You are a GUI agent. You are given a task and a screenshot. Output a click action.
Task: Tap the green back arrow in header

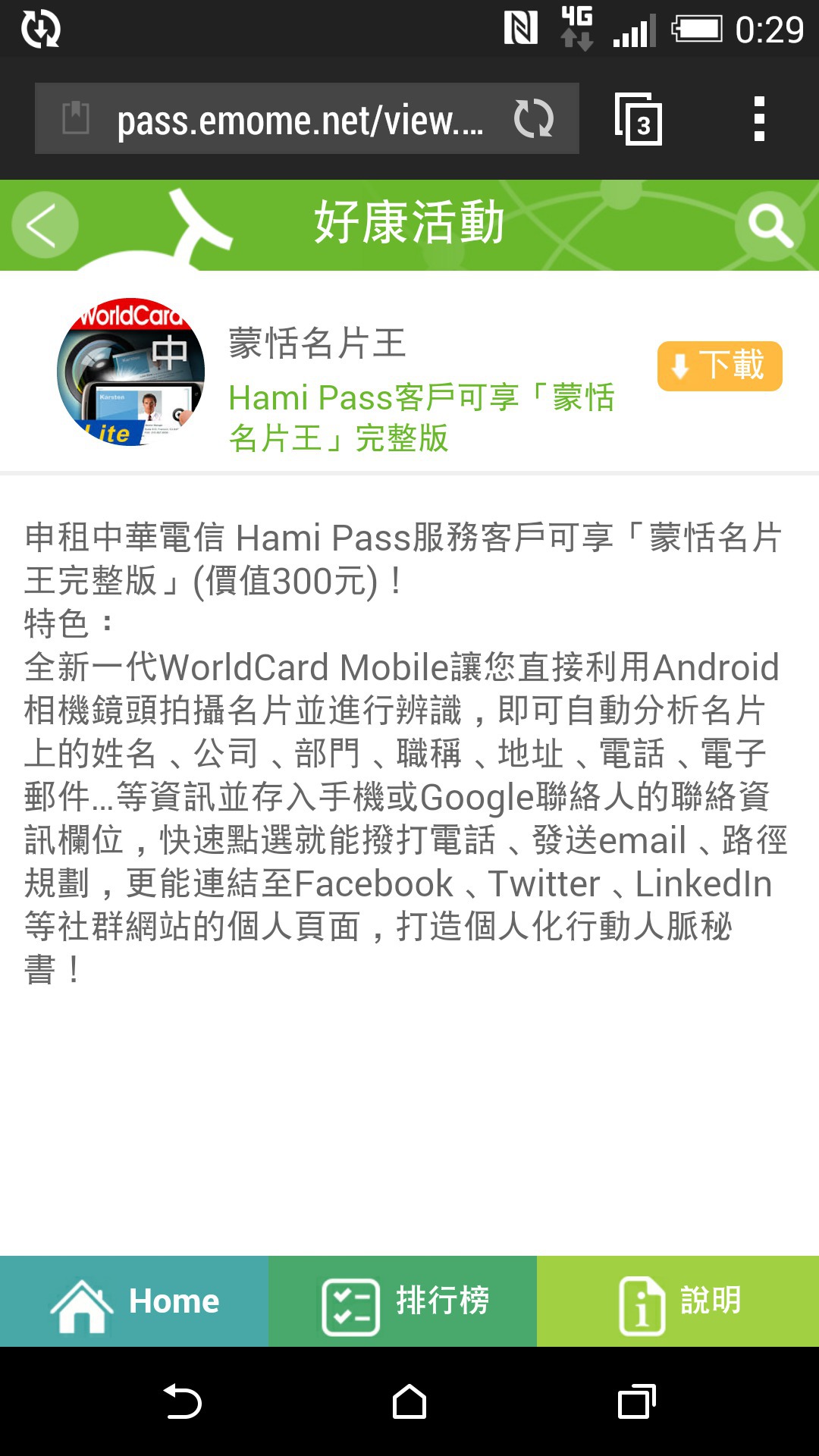(x=45, y=224)
